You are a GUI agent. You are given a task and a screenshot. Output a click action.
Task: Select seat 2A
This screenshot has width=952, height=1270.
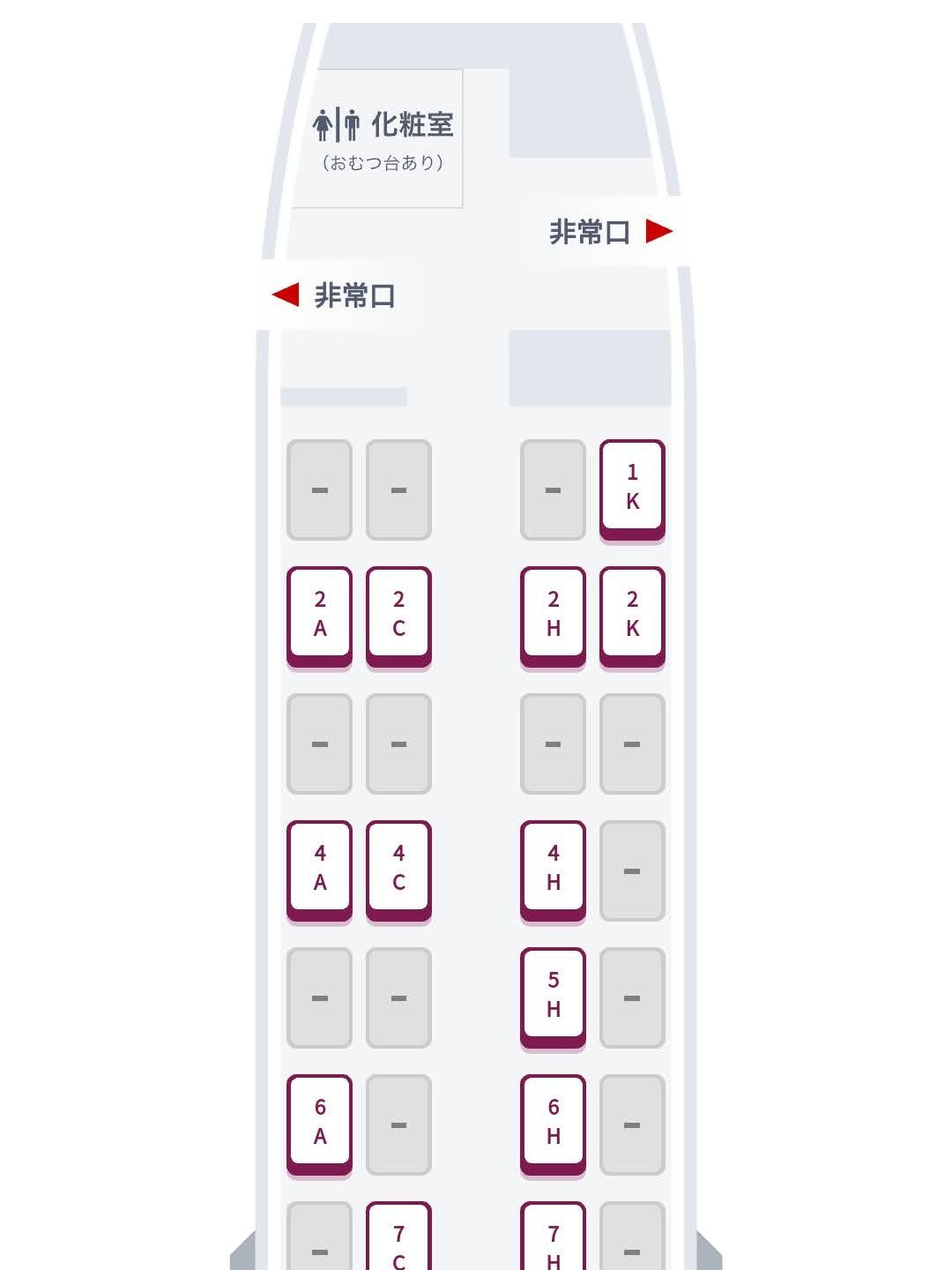click(319, 614)
